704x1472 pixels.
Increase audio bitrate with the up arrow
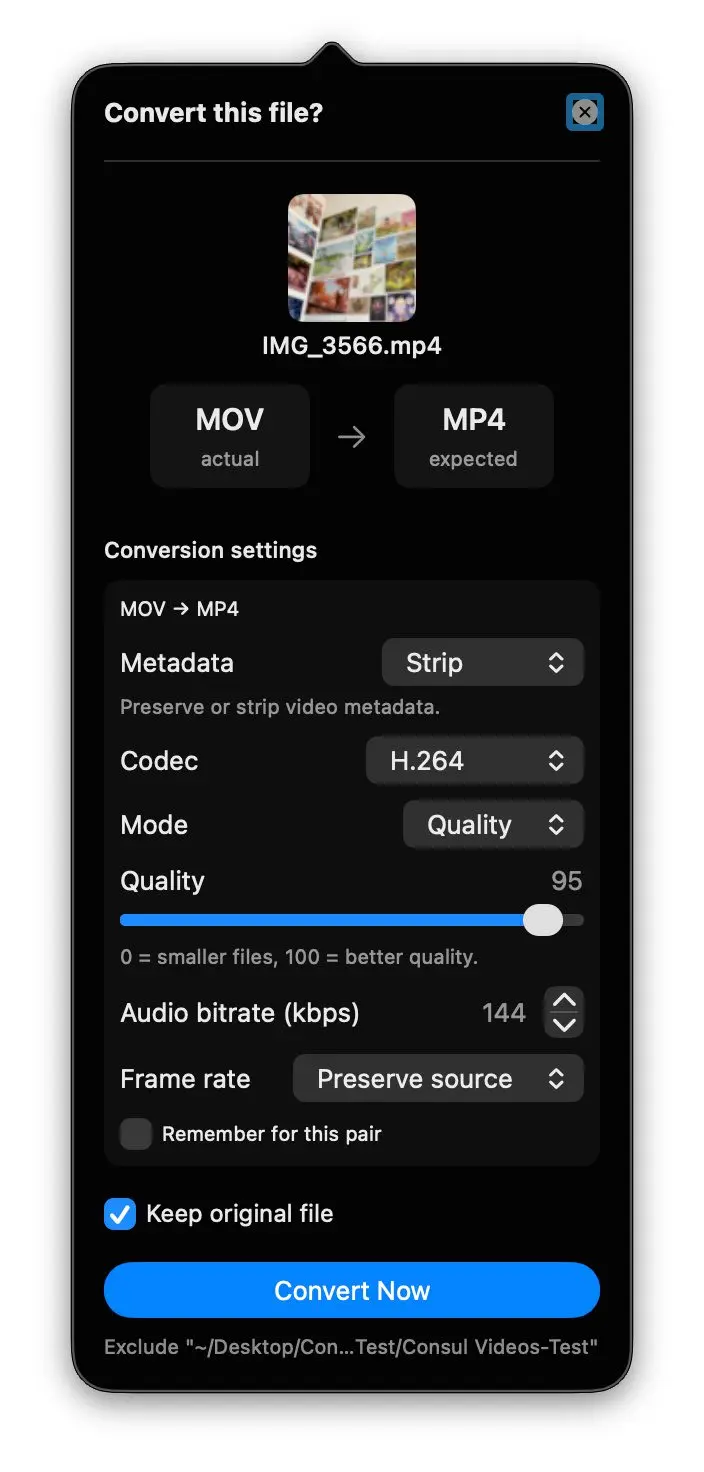click(x=564, y=1001)
